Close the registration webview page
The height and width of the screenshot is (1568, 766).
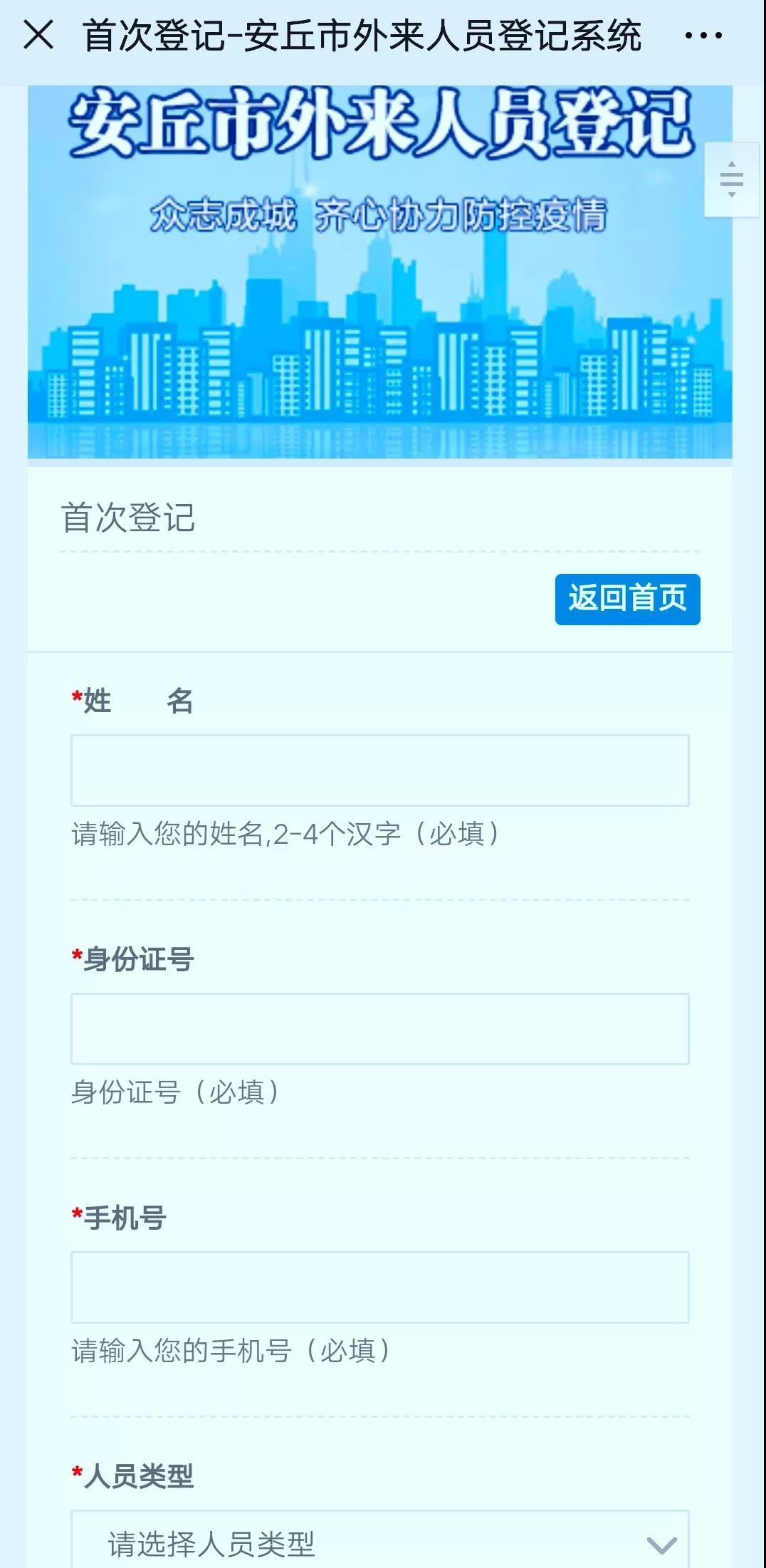point(38,35)
